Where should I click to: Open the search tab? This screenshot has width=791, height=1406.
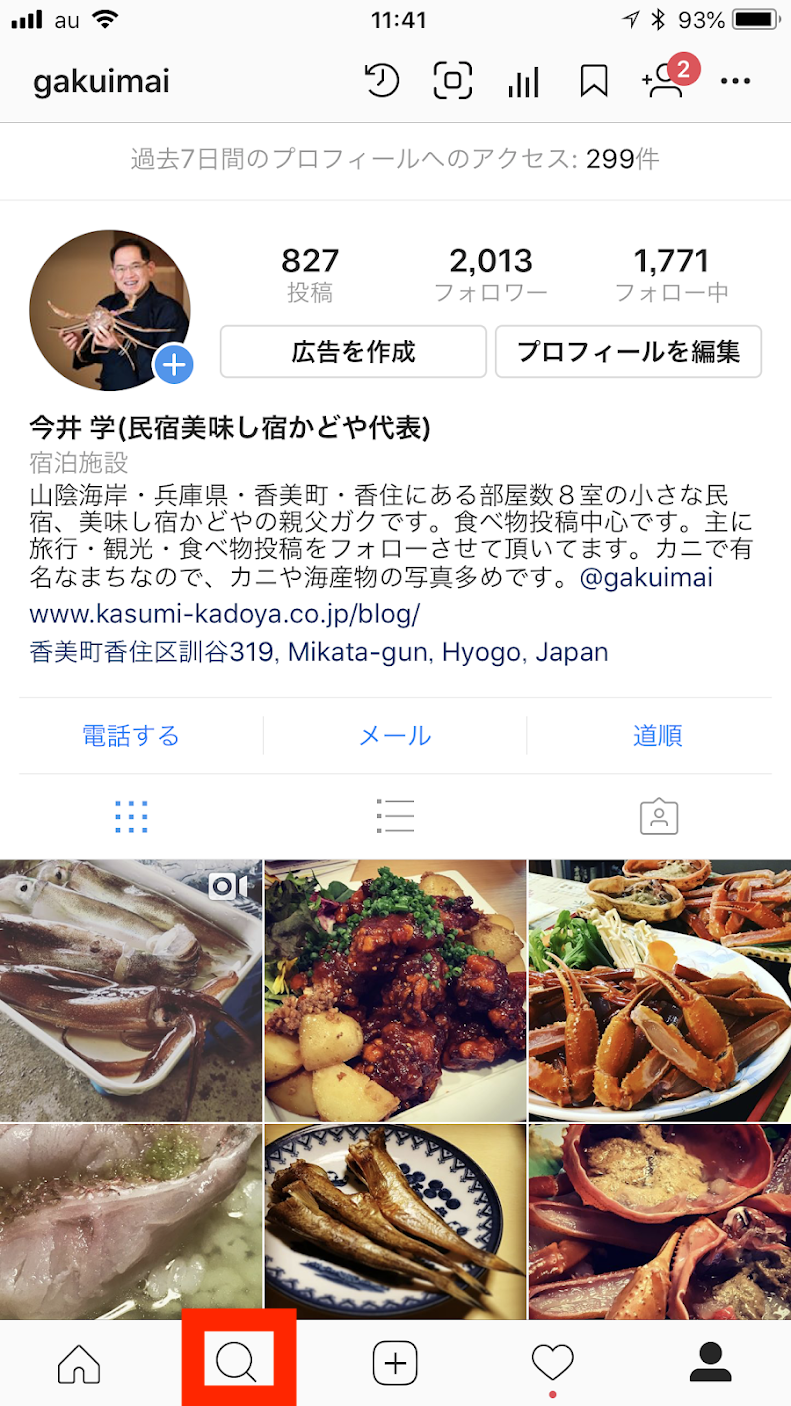238,1361
